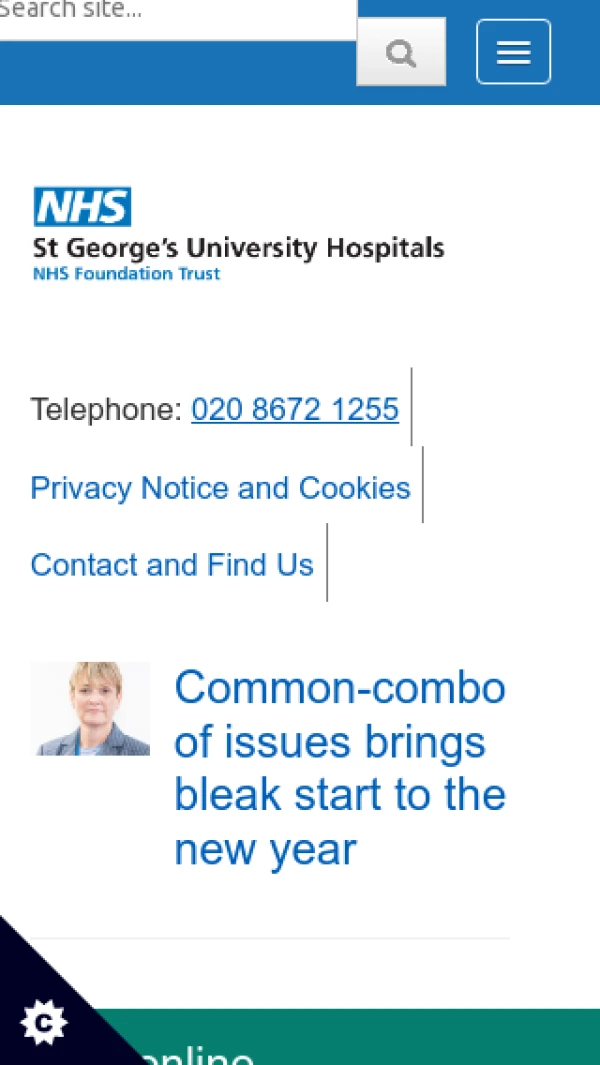This screenshot has height=1065, width=600.
Task: Open the article's portrait thumbnail
Action: 90,708
